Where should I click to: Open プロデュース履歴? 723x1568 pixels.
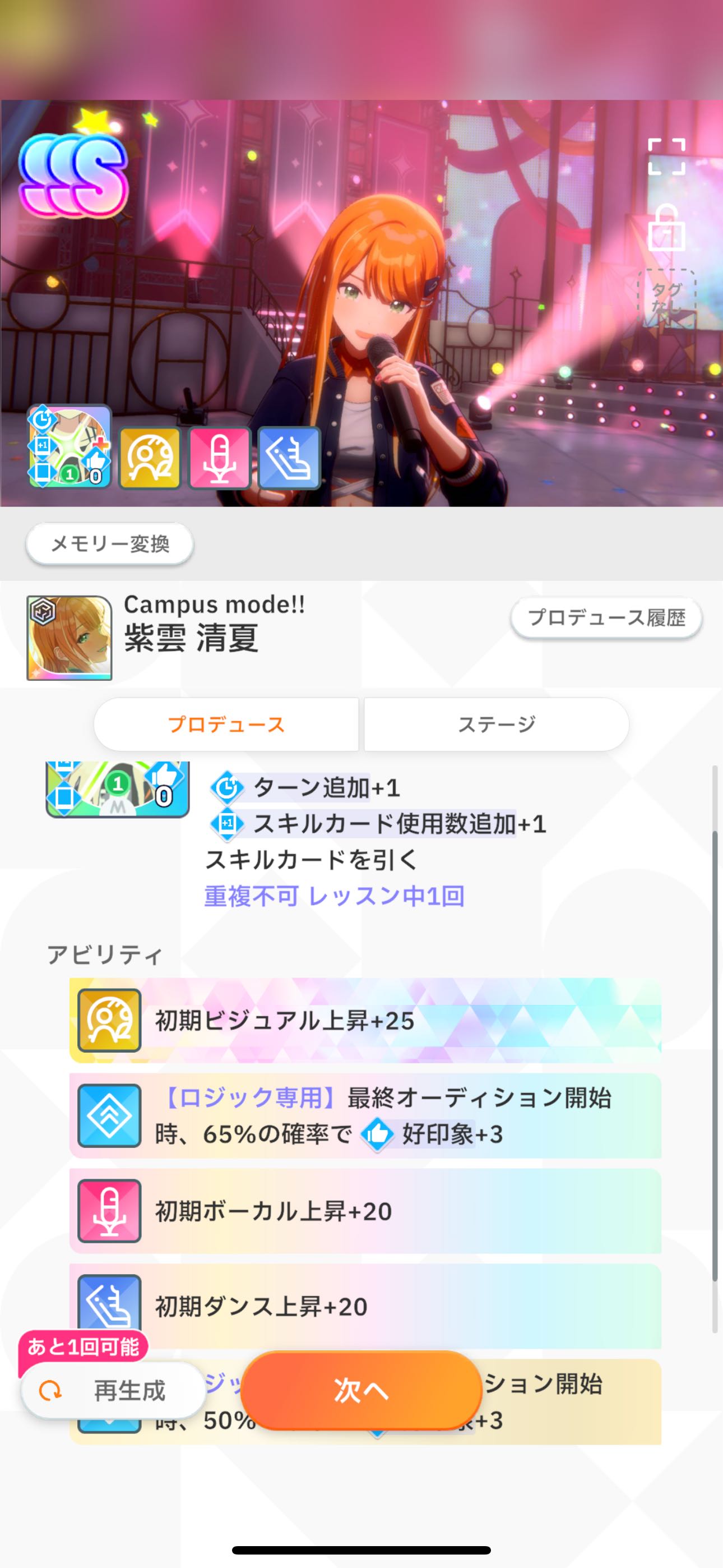(x=606, y=618)
